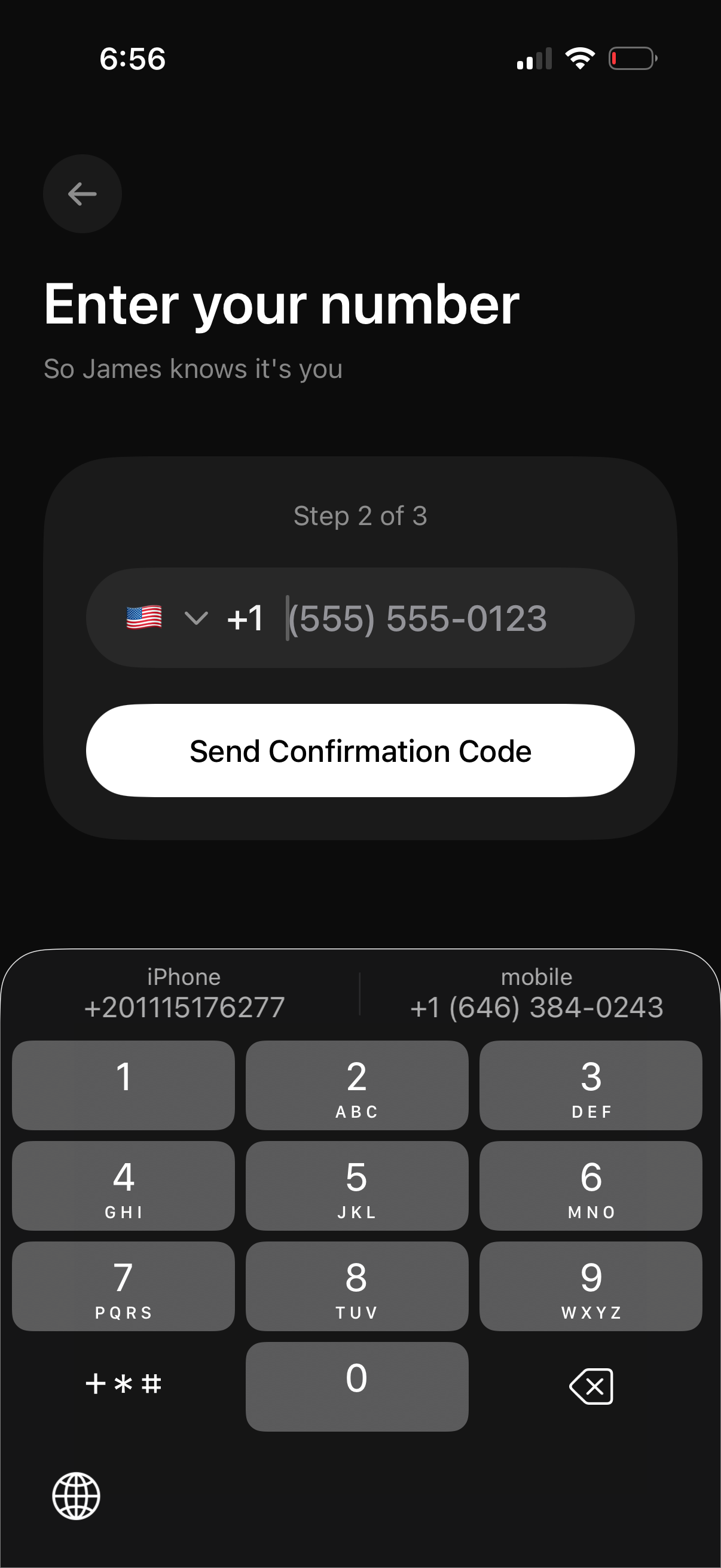Image resolution: width=721 pixels, height=1568 pixels.
Task: Tap the 3 DEF key
Action: coord(589,1084)
